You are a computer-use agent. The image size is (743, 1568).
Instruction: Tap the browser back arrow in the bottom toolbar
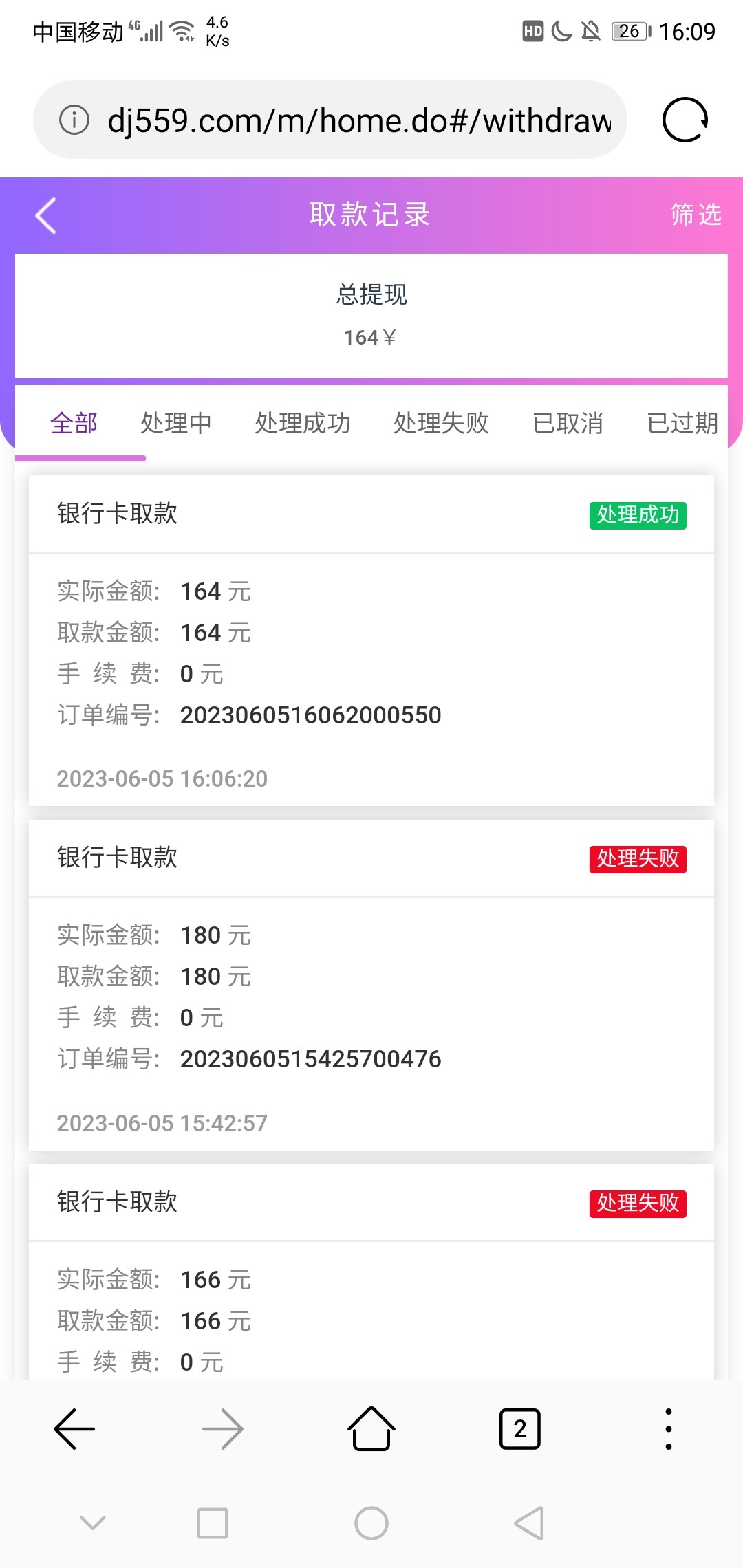[x=74, y=1428]
